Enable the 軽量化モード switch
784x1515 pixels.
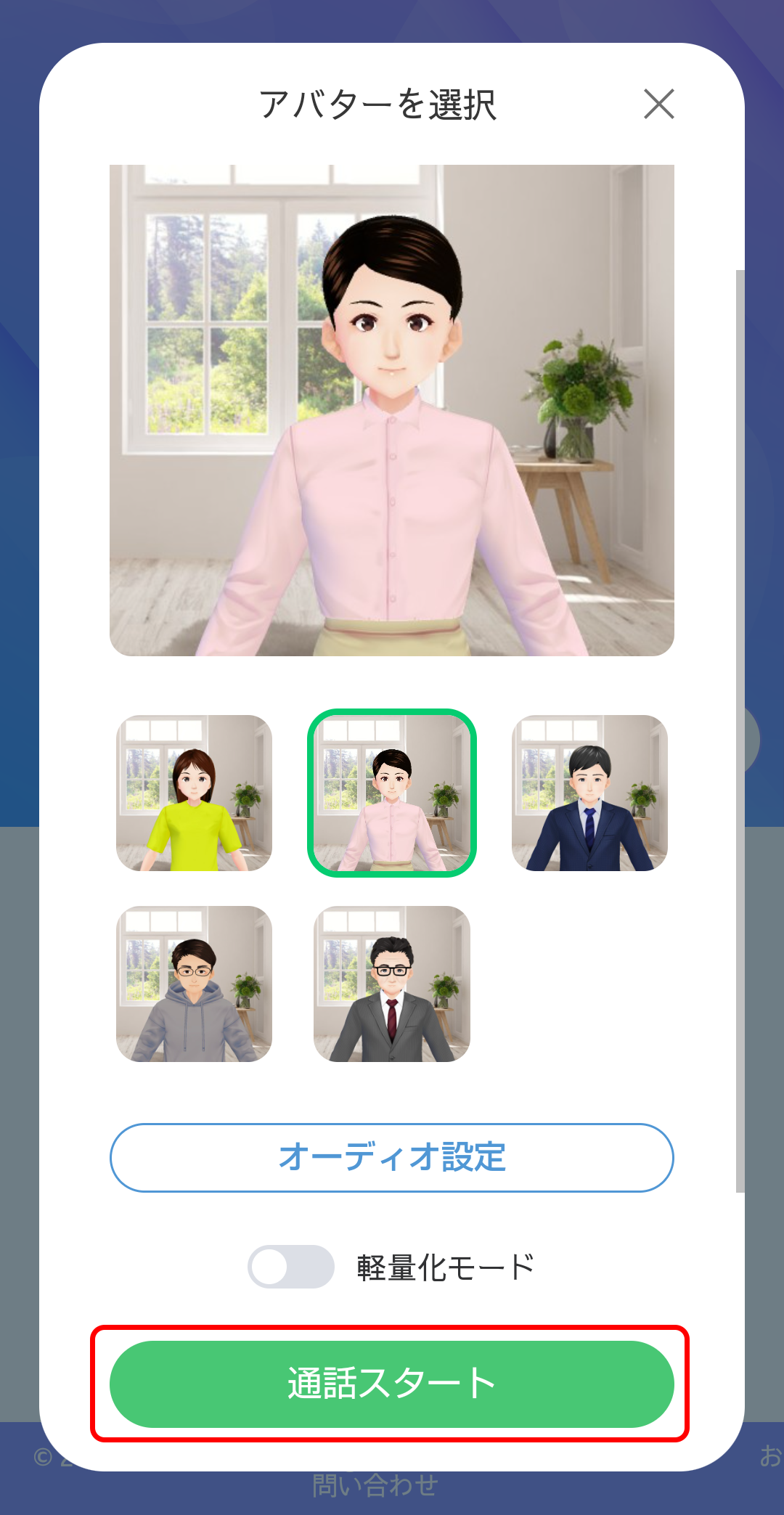tap(291, 1267)
